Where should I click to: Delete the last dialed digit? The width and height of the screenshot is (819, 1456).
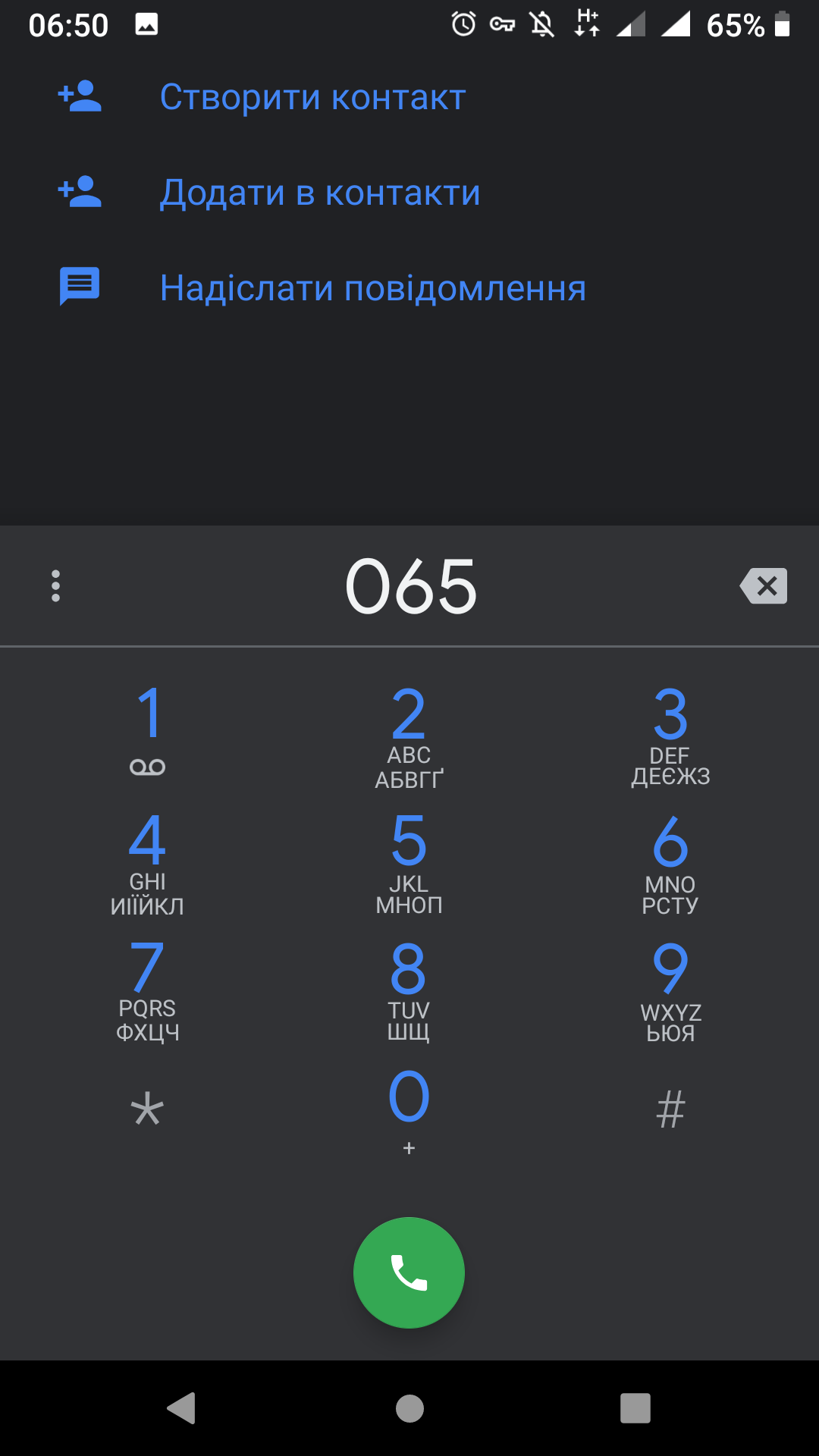tap(764, 586)
